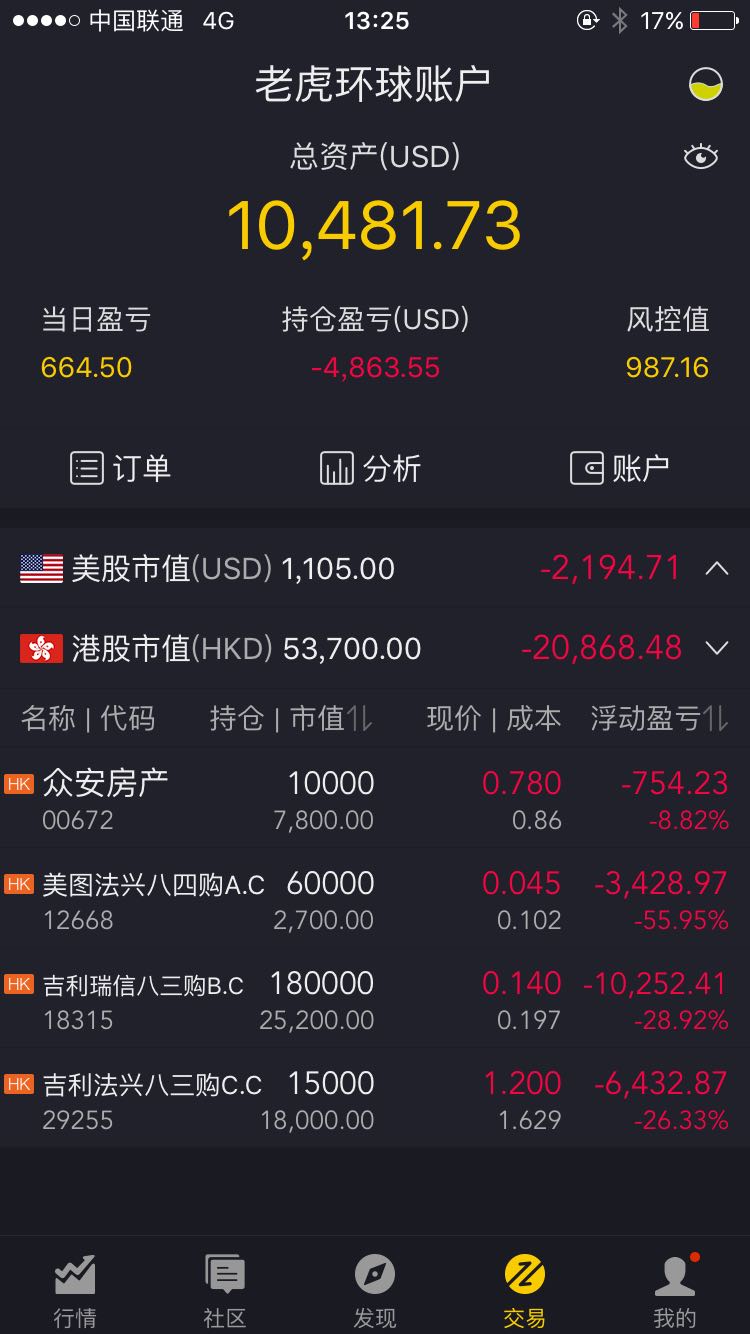750x1334 pixels.
Task: Open the 吉利瑞信八三购B.C position
Action: point(375,999)
